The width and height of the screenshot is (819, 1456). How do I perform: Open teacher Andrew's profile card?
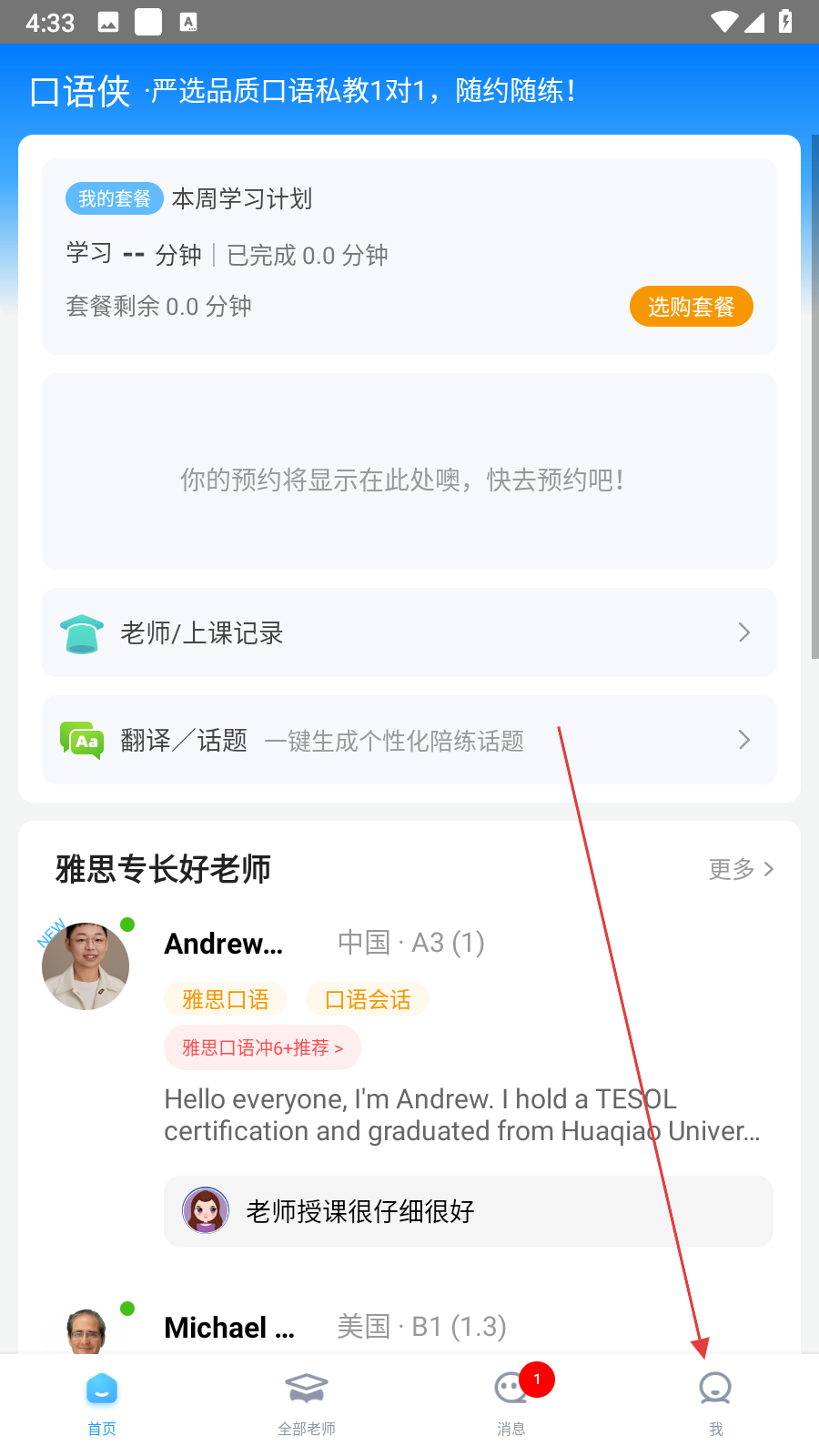pyautogui.click(x=224, y=944)
